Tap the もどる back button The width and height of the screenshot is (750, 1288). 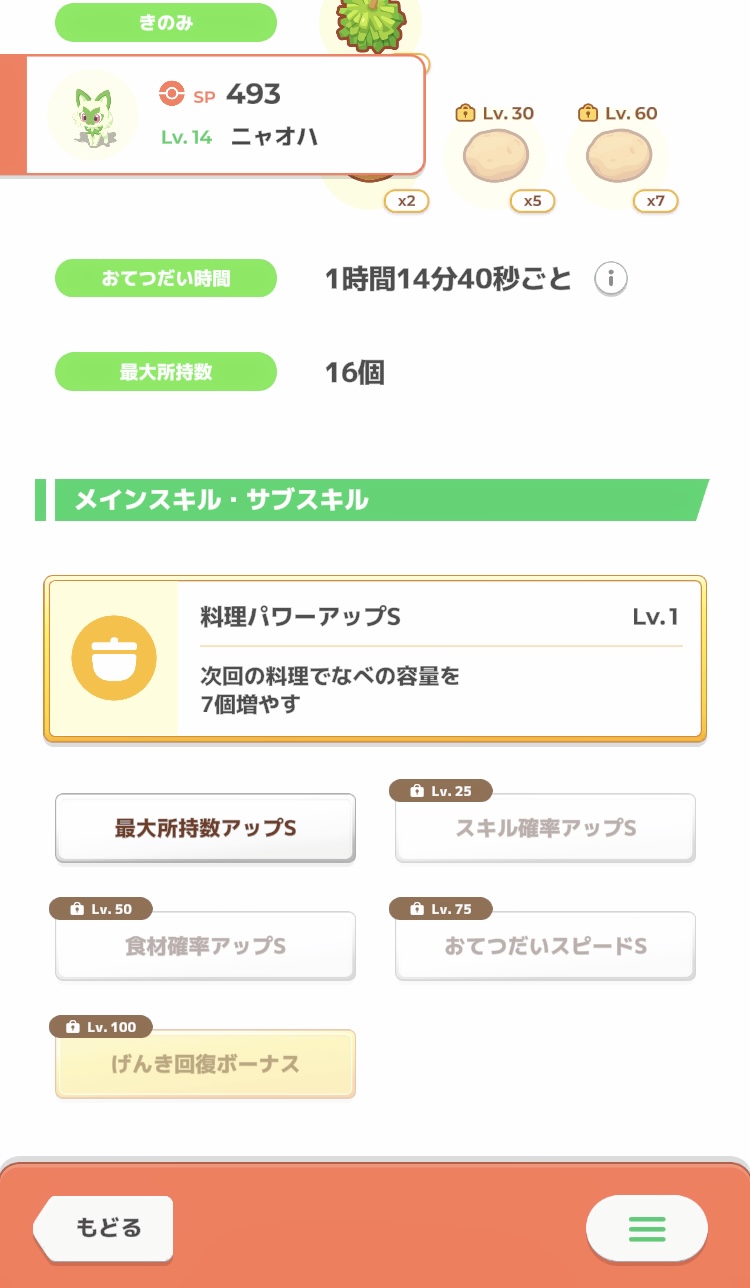coord(106,1227)
